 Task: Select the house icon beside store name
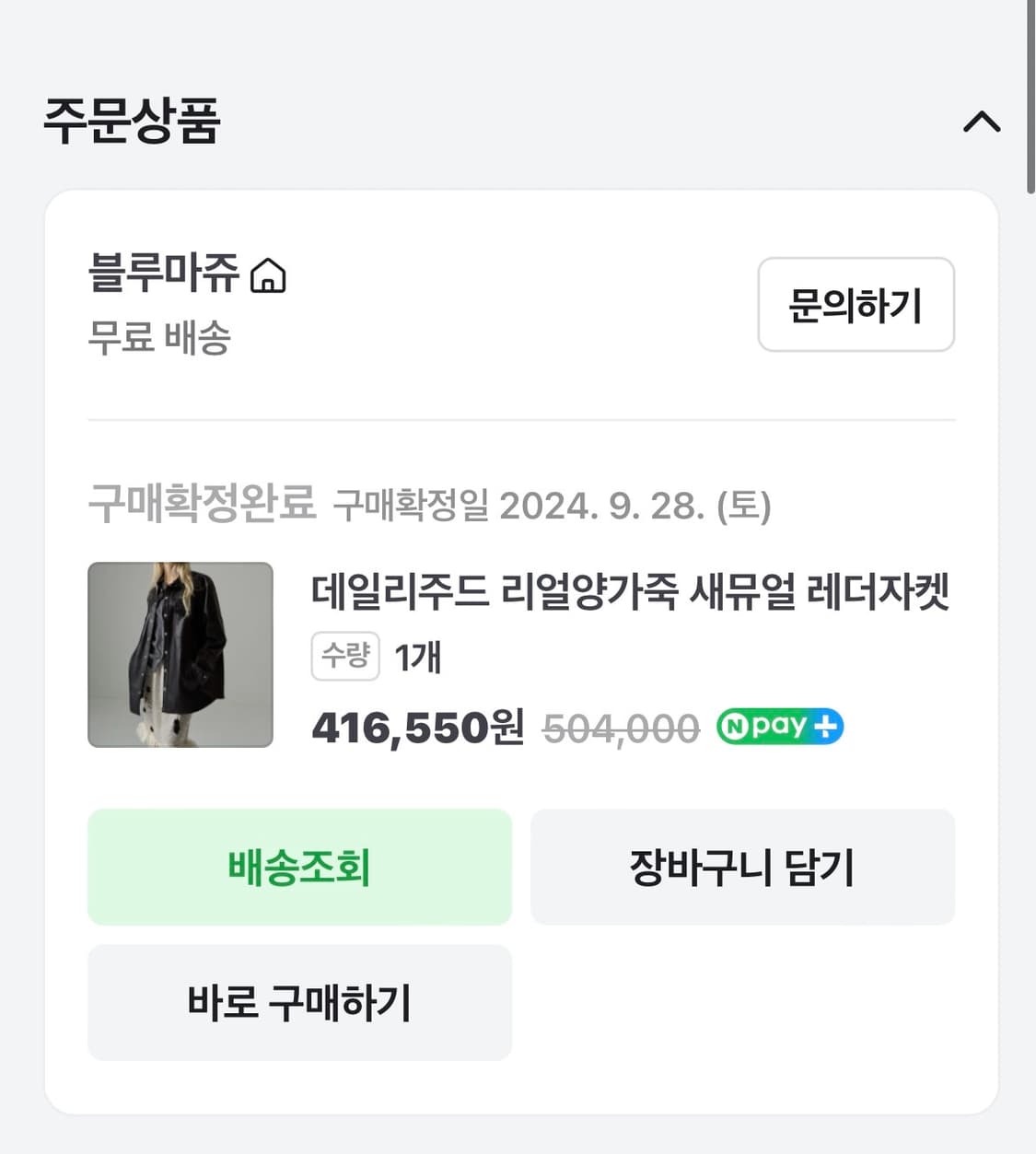tap(272, 274)
